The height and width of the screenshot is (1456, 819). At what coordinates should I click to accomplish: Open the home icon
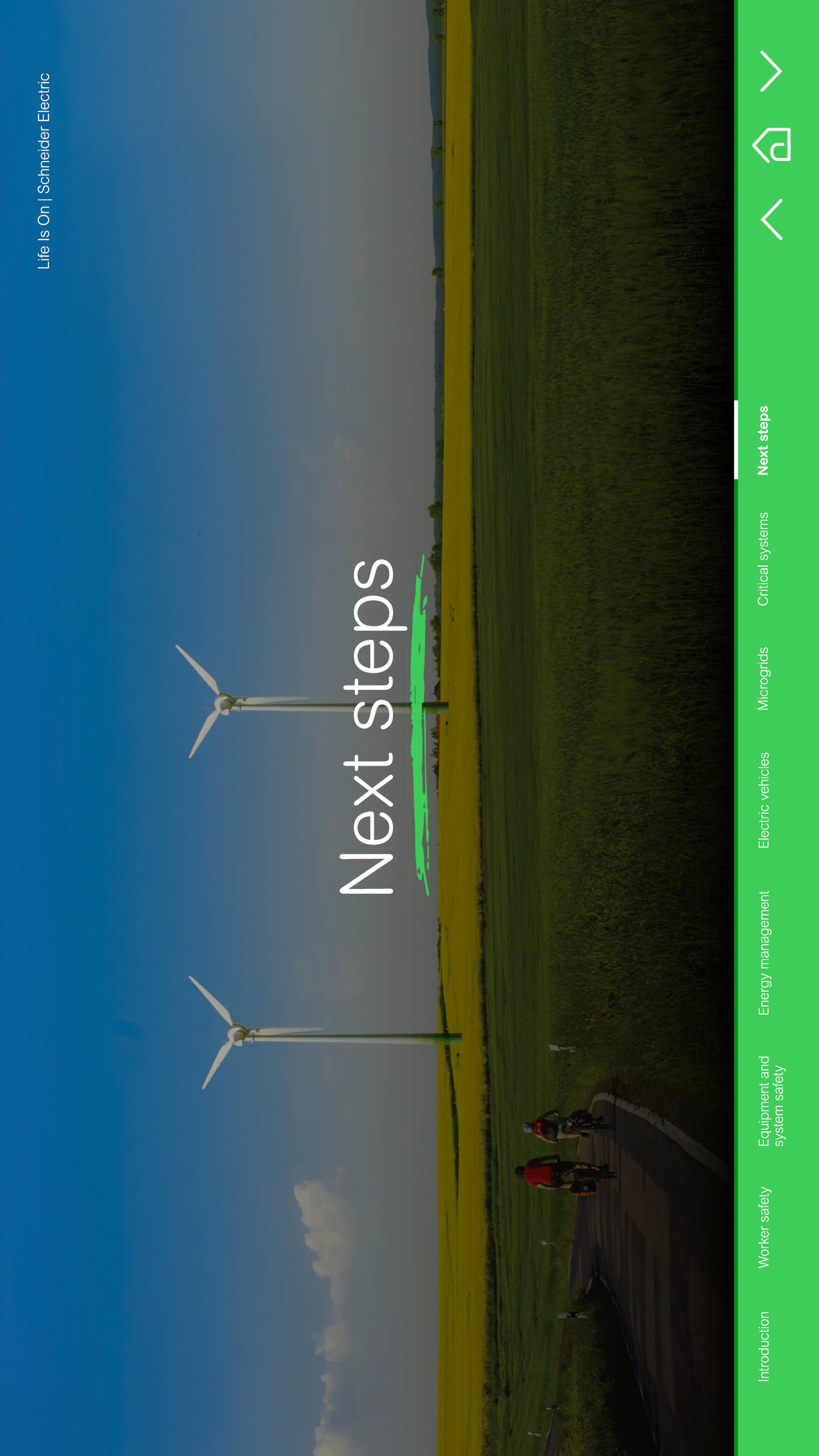click(772, 145)
